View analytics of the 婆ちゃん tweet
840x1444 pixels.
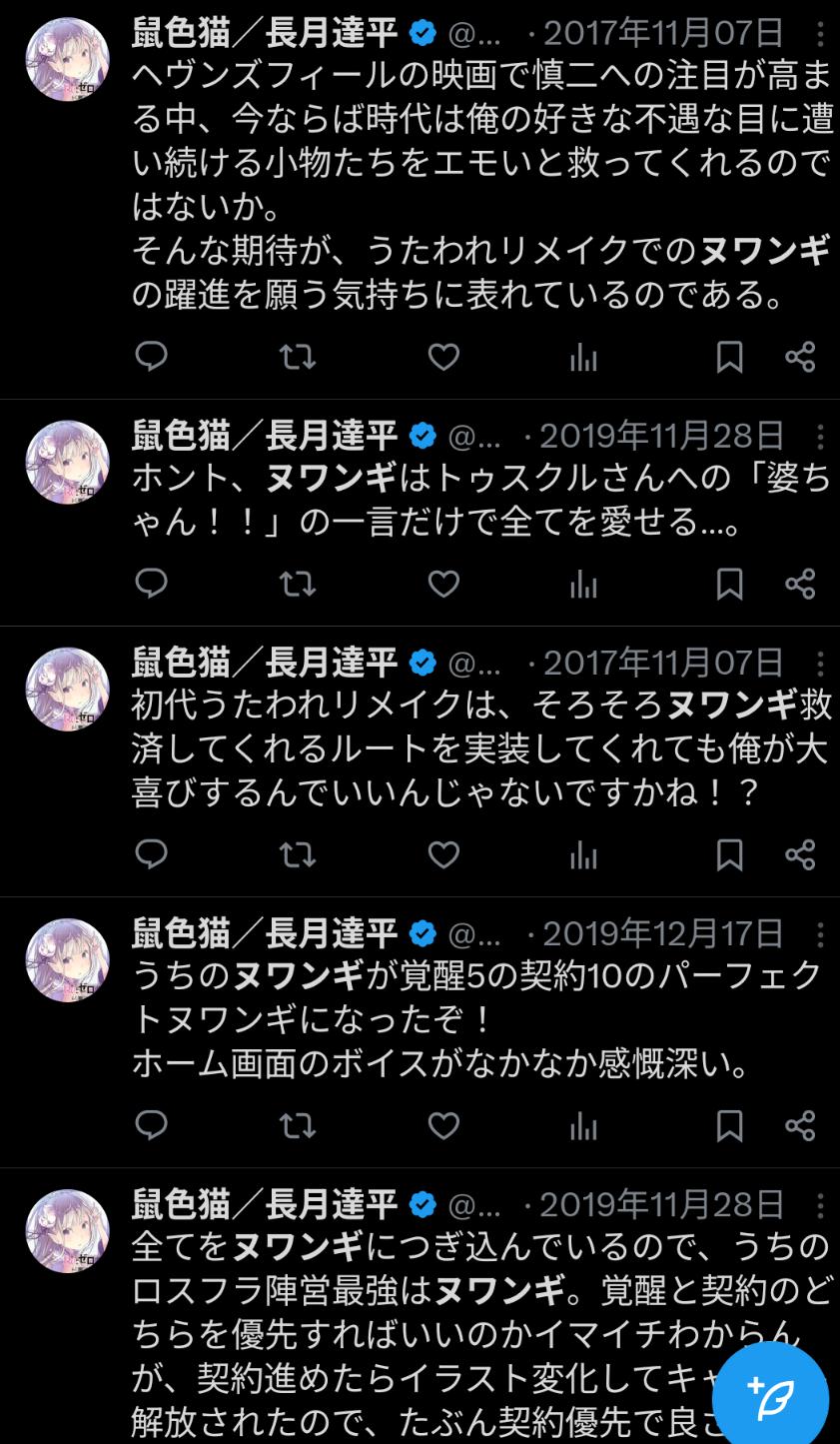click(583, 584)
